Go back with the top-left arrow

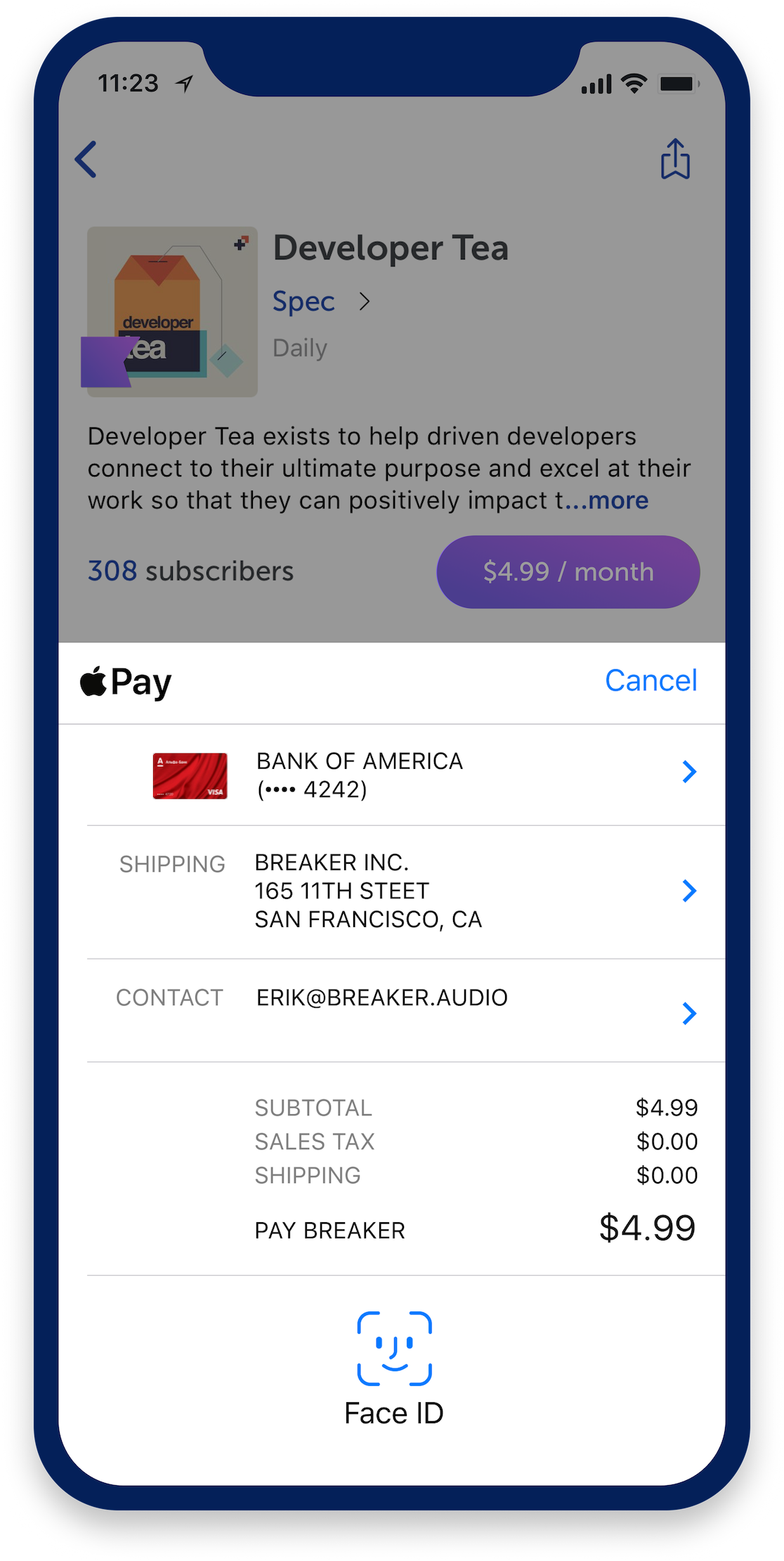86,160
